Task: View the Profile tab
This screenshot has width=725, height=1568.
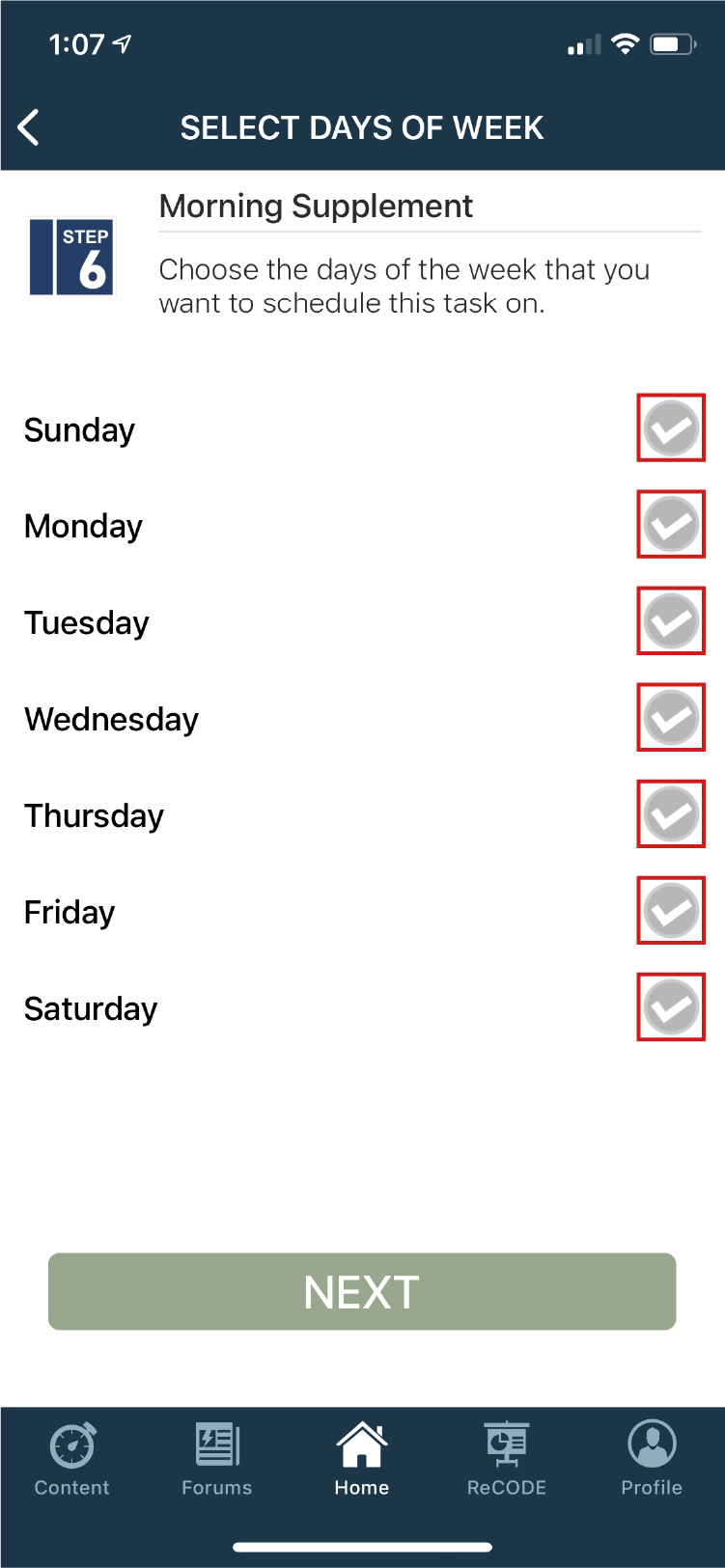Action: 652,1459
